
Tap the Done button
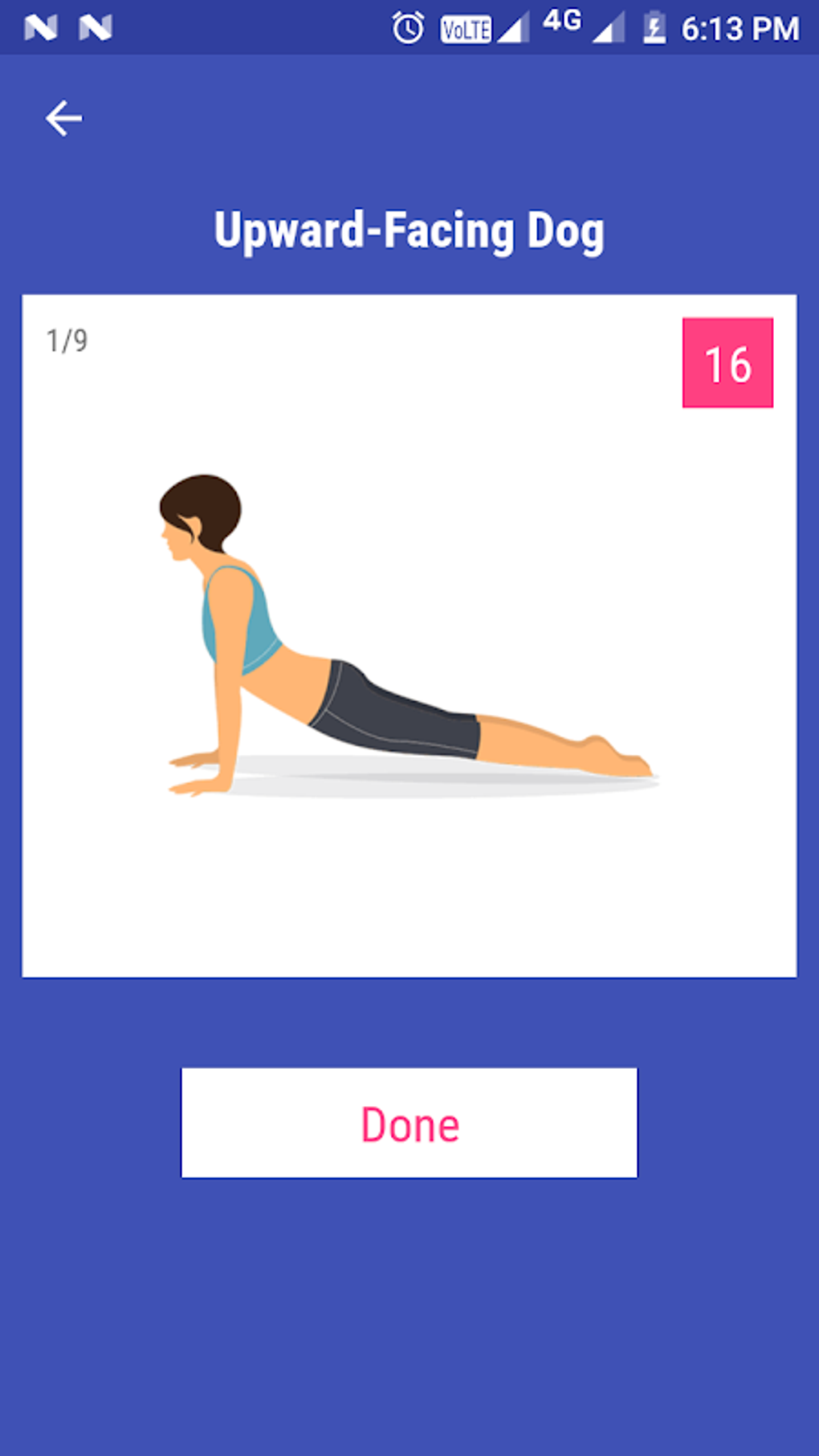(409, 1123)
